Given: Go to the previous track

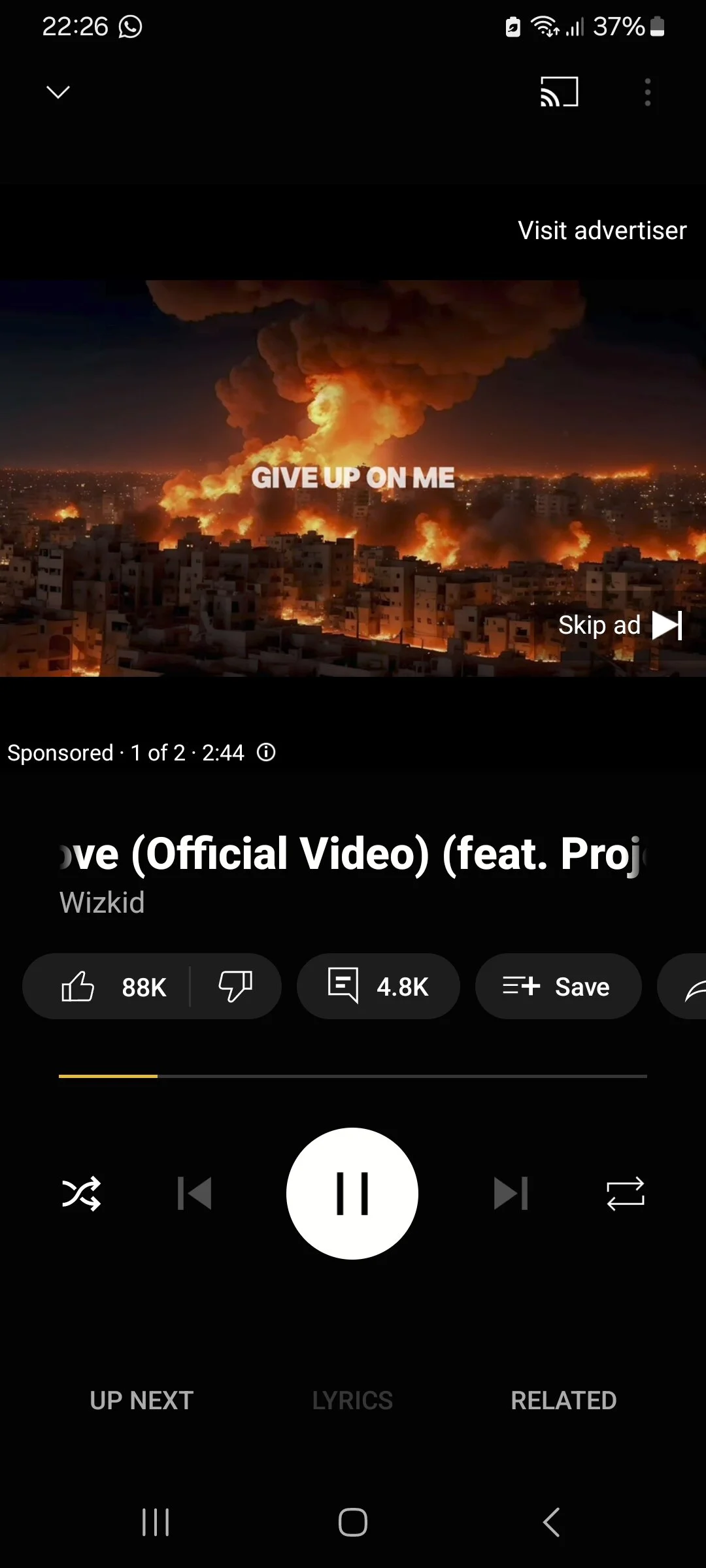Looking at the screenshot, I should coord(195,1194).
